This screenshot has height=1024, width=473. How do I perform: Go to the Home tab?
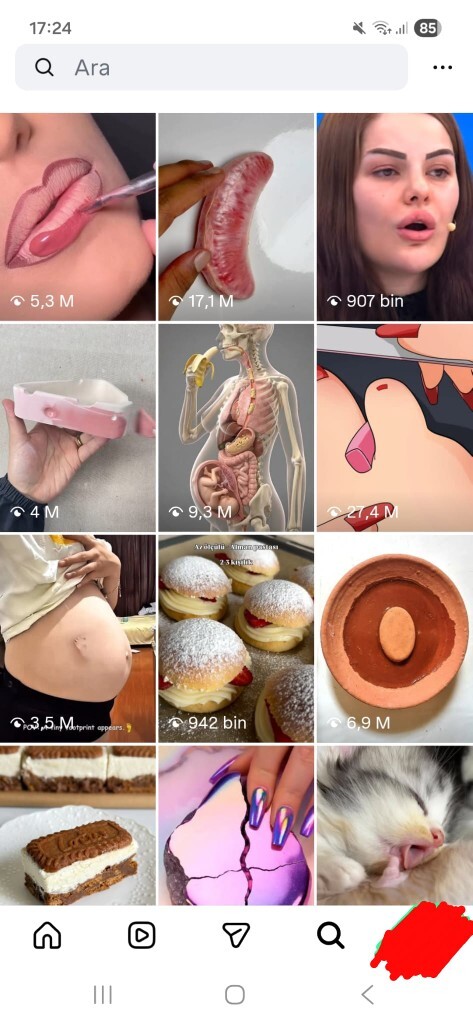tap(47, 936)
